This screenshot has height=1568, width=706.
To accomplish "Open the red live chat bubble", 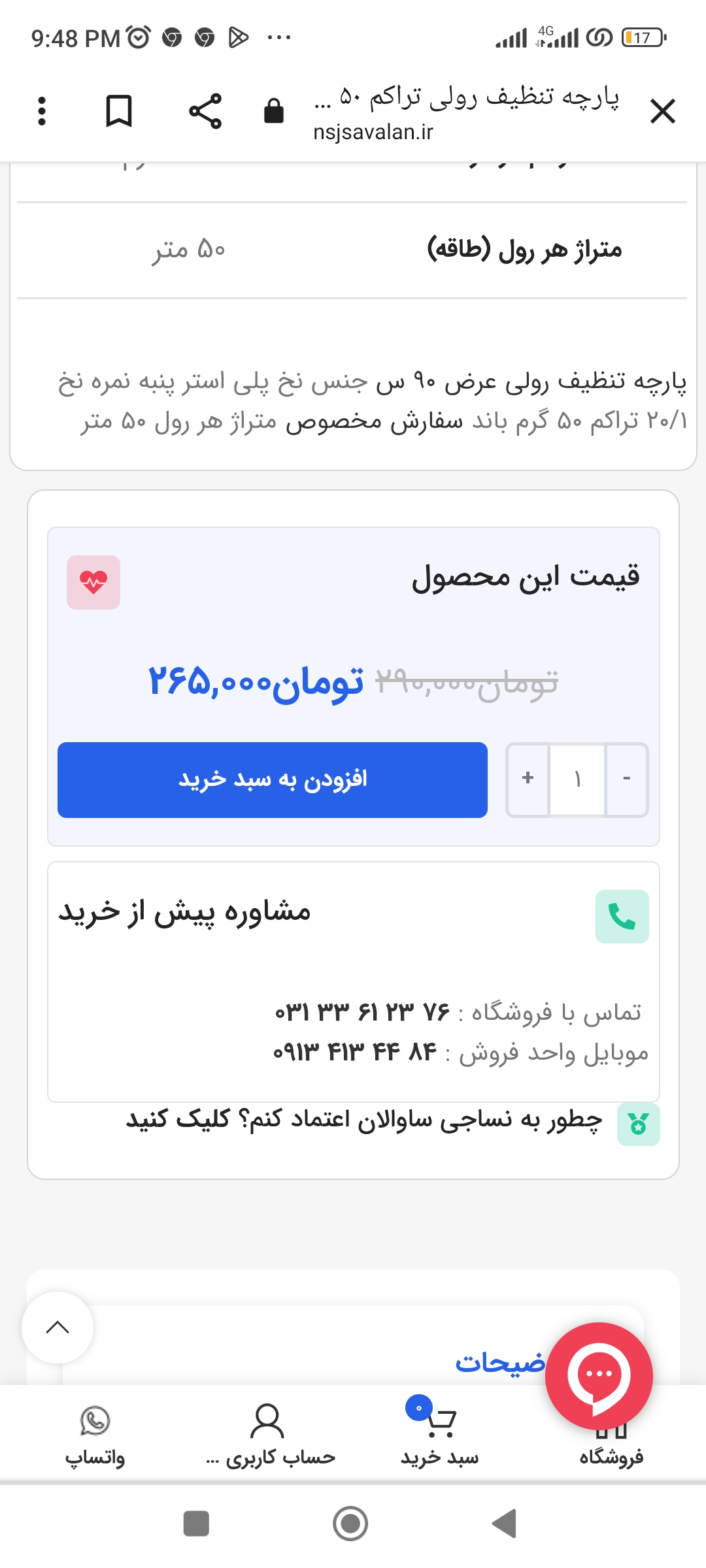I will coord(599,1375).
